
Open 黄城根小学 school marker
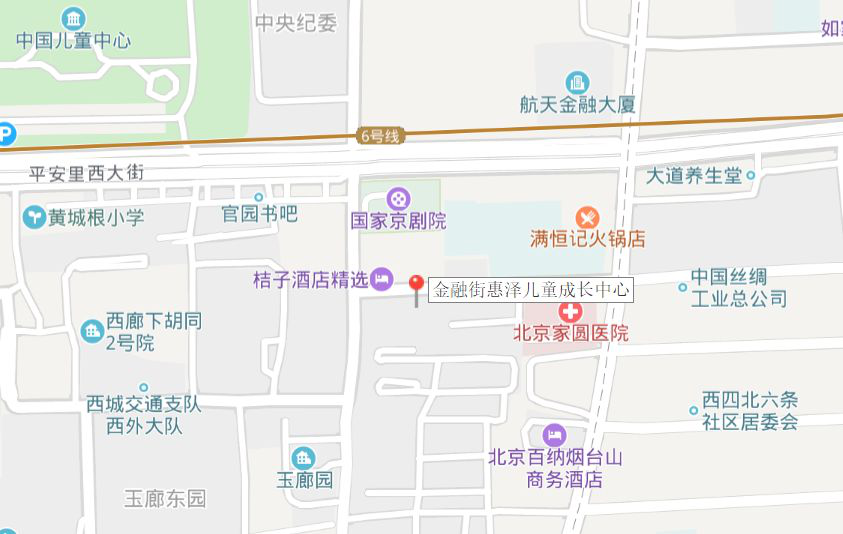[35, 216]
